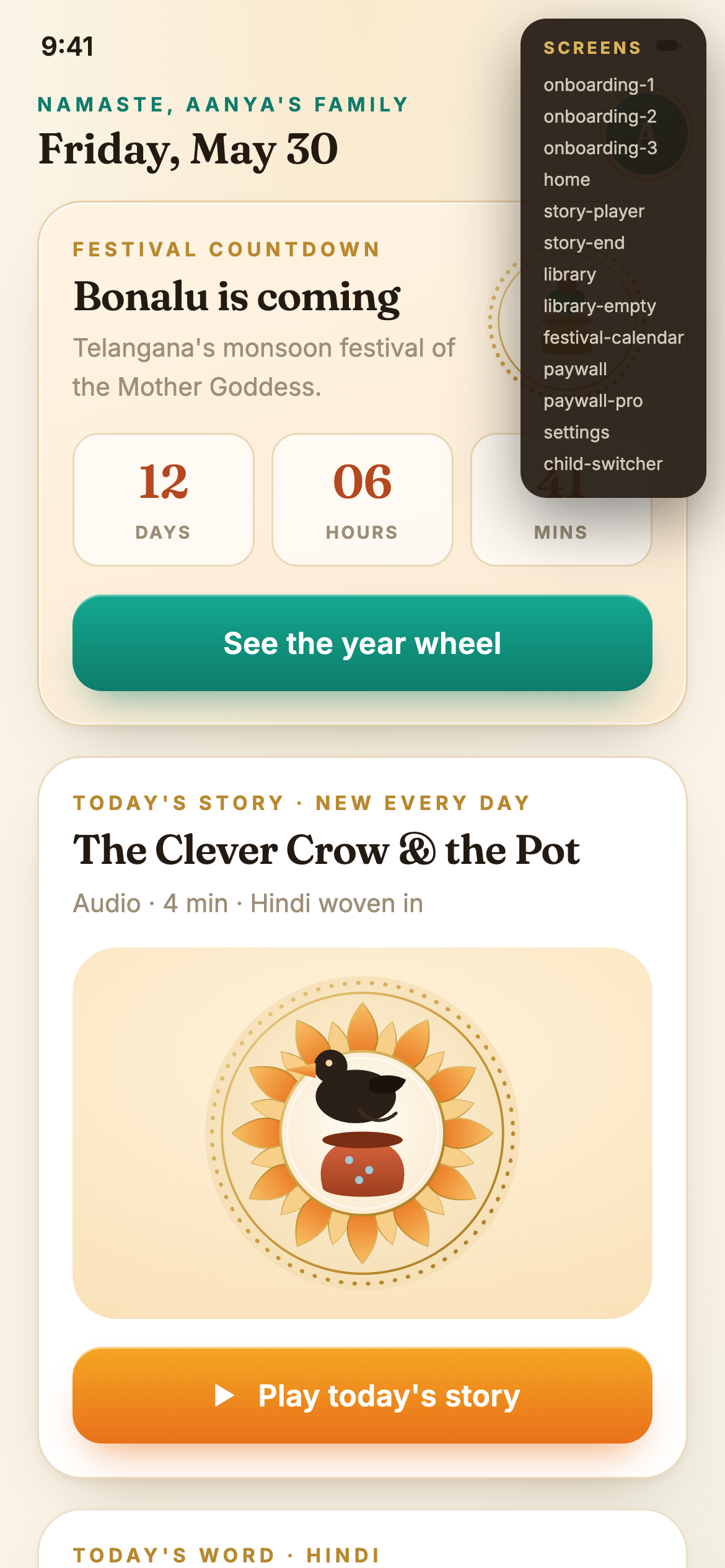Open The Clever Crow story artwork

362,1133
